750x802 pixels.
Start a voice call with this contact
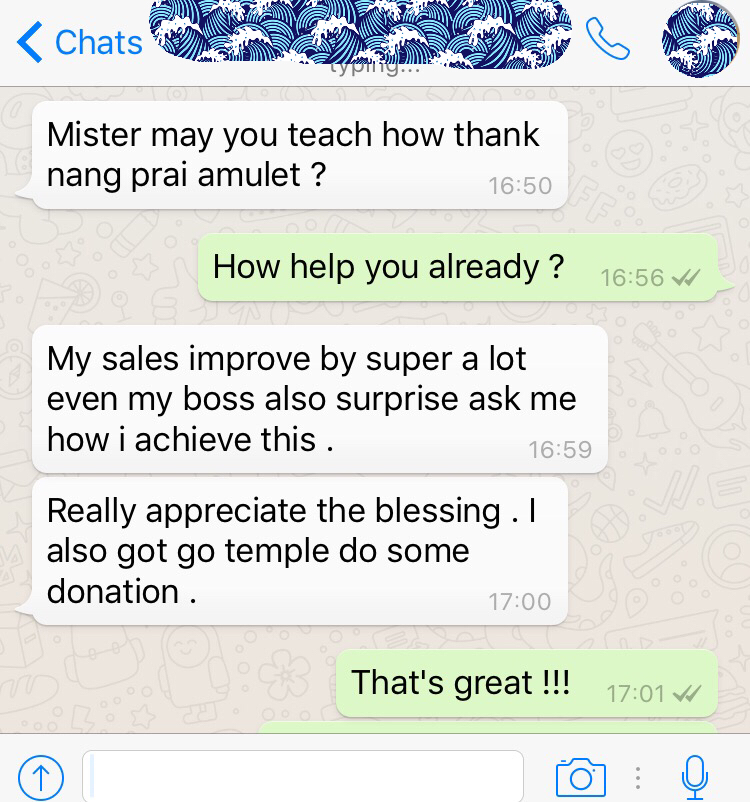click(x=607, y=40)
